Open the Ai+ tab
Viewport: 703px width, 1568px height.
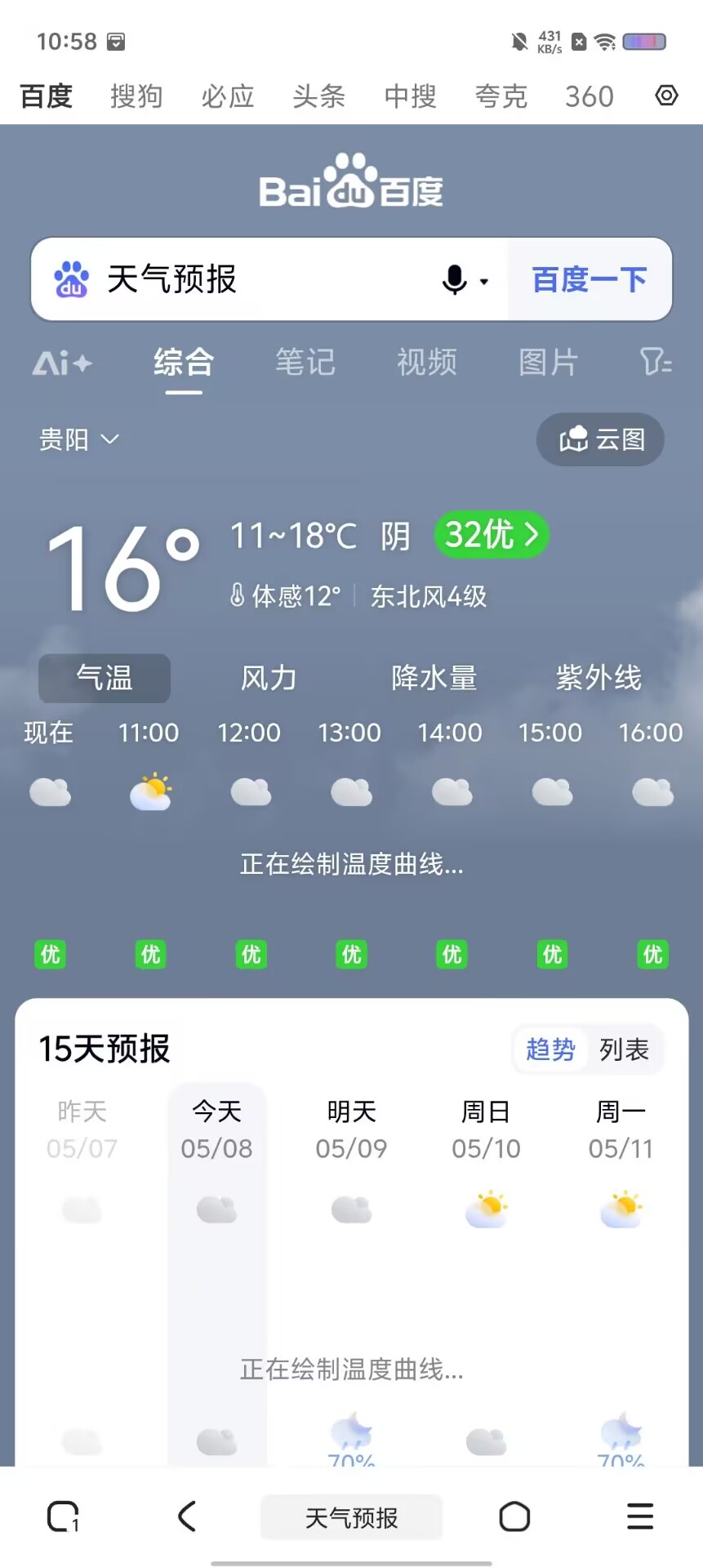pyautogui.click(x=62, y=363)
